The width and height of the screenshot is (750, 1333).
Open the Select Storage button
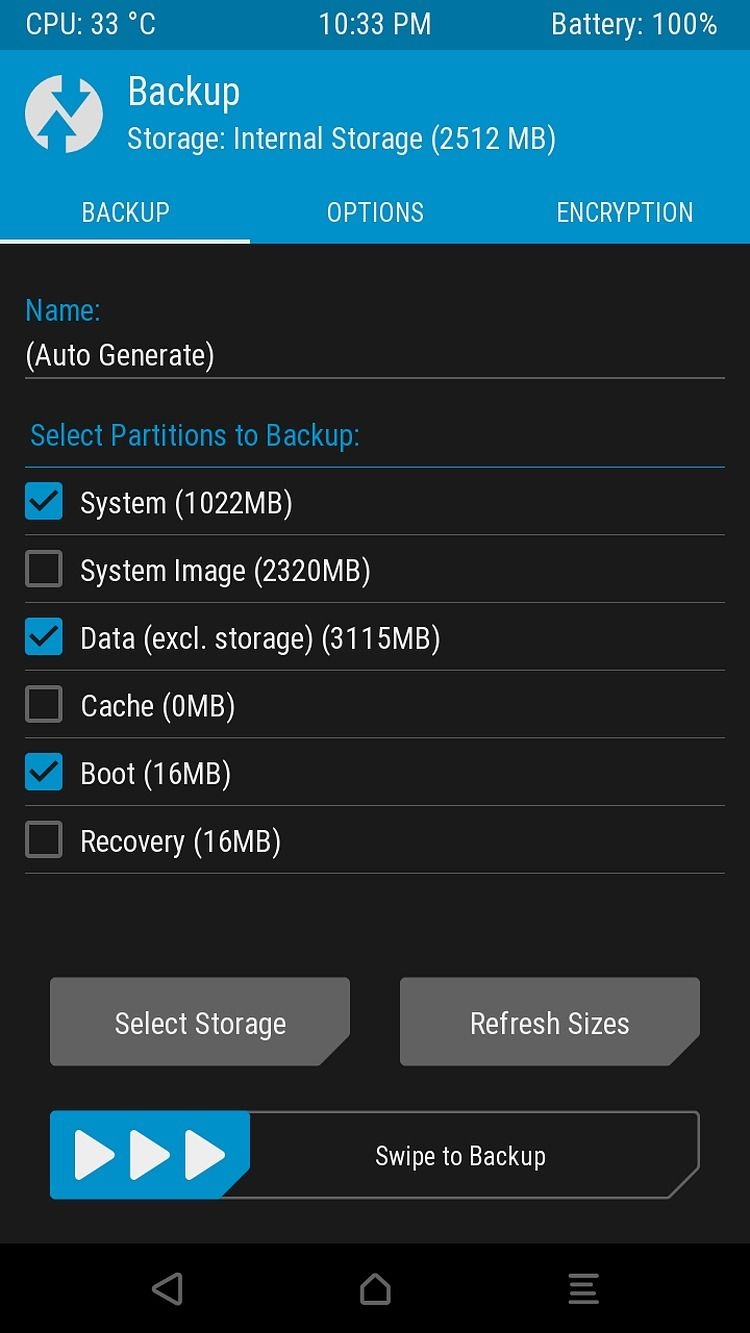pos(200,1022)
